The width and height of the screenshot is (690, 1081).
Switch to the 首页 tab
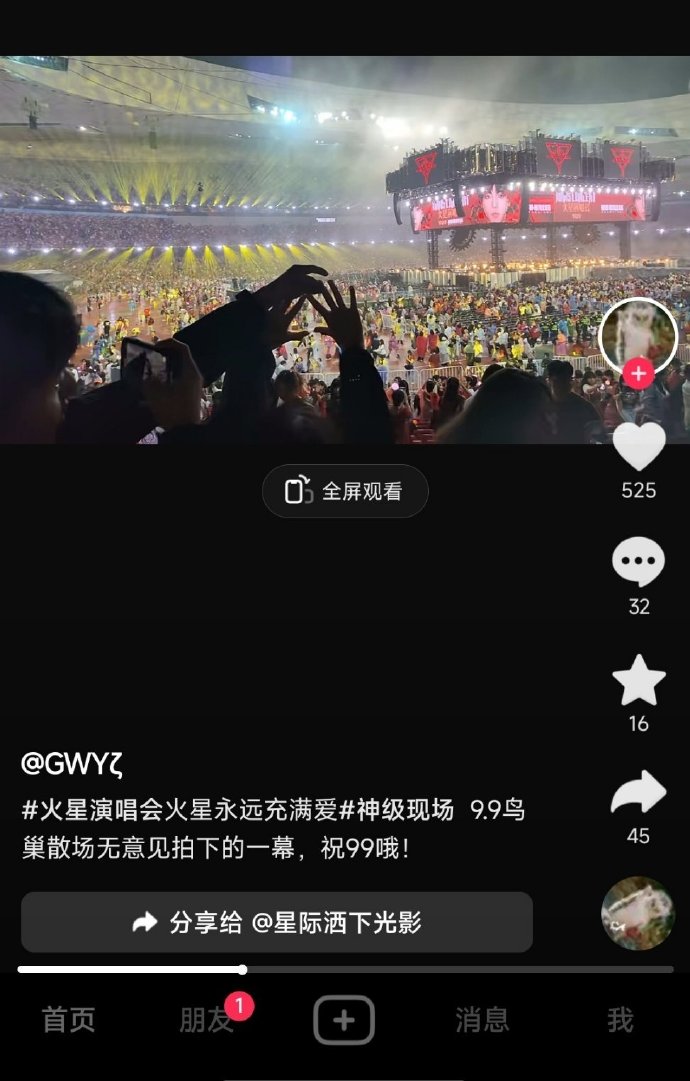[68, 1020]
